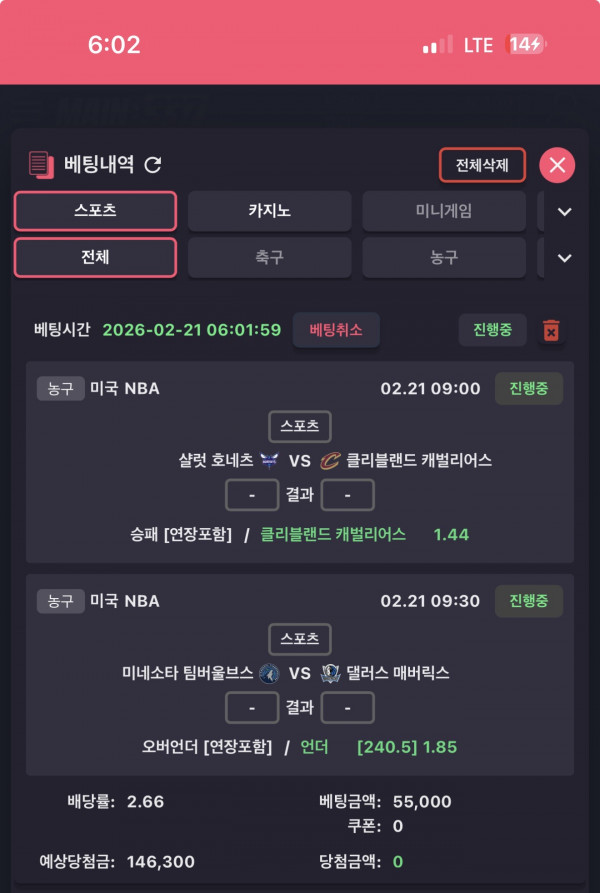This screenshot has height=893, width=600.
Task: Expand the sports filter row next to 농구
Action: (564, 257)
